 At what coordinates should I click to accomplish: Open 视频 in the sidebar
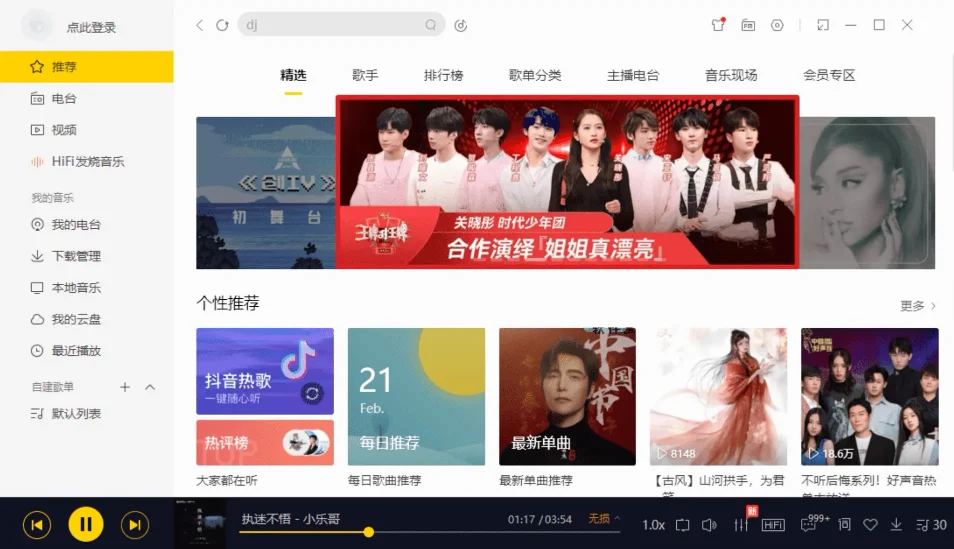[64, 130]
